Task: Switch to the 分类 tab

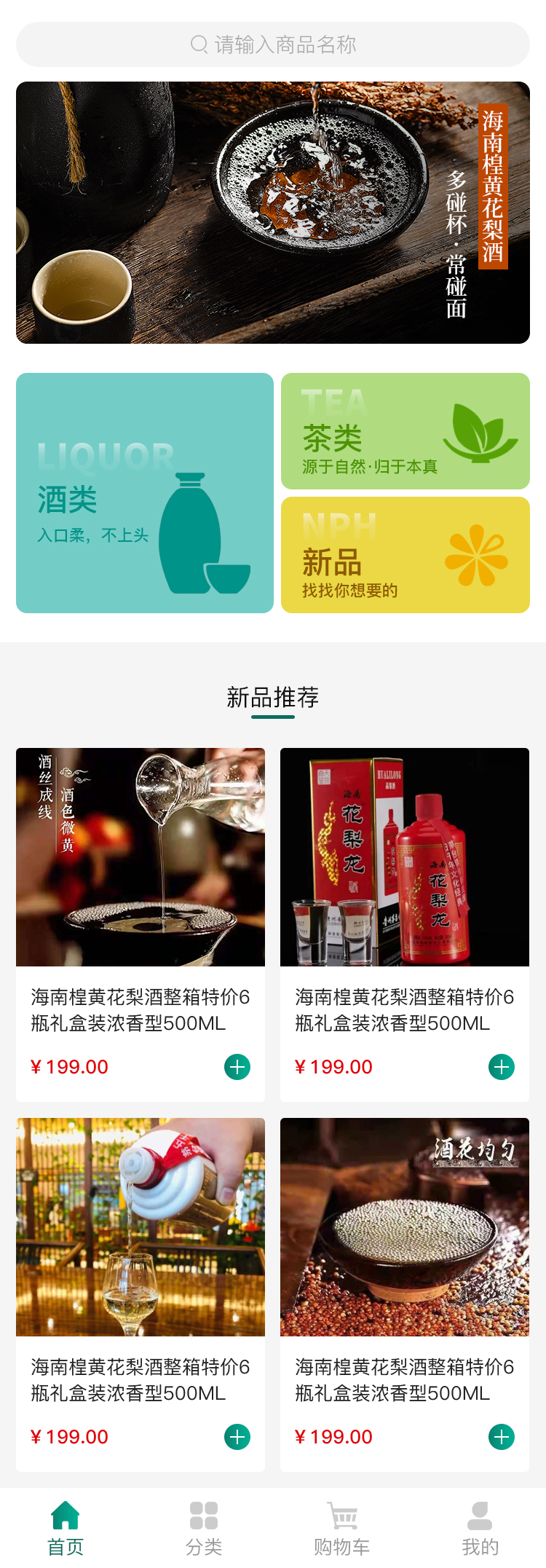Action: (204, 1527)
